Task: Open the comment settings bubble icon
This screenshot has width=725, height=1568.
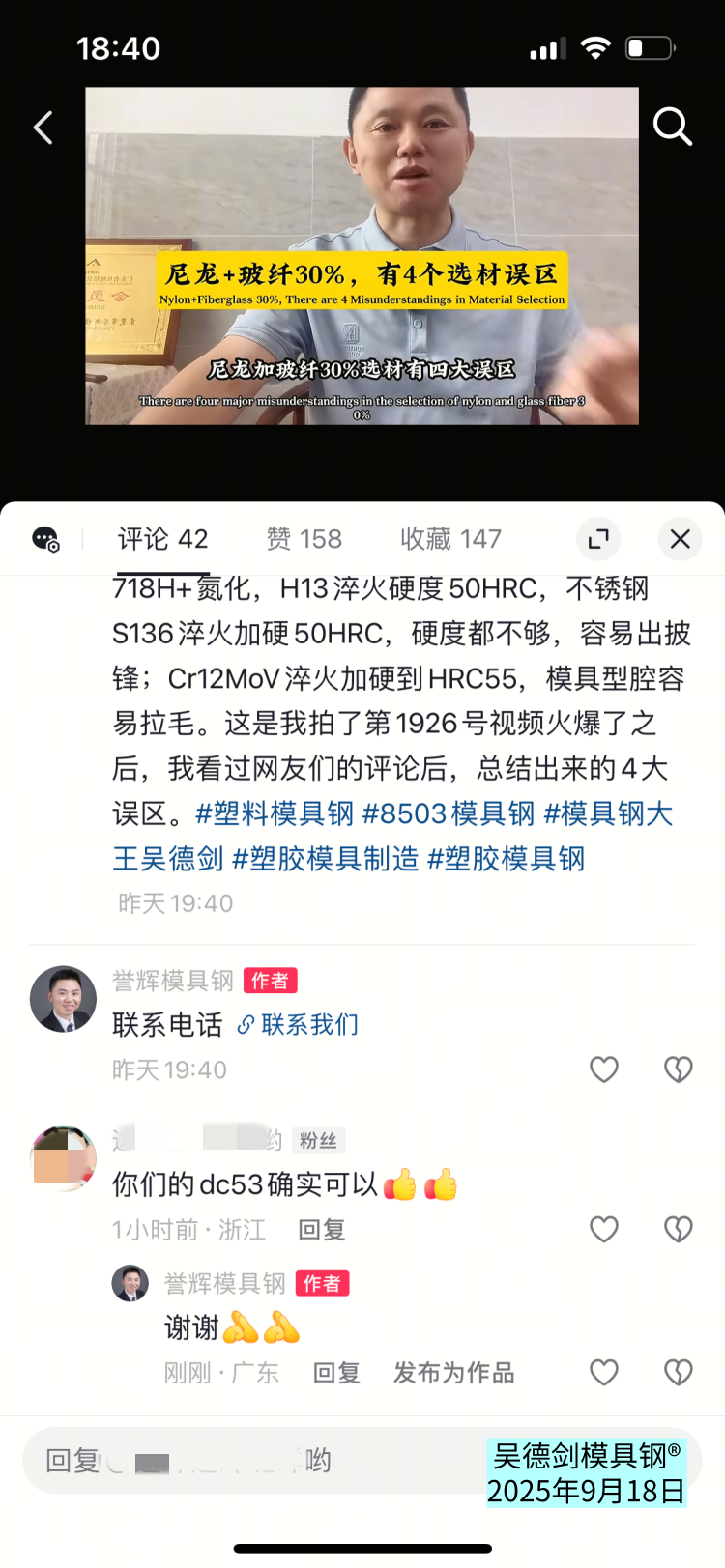Action: (x=45, y=538)
